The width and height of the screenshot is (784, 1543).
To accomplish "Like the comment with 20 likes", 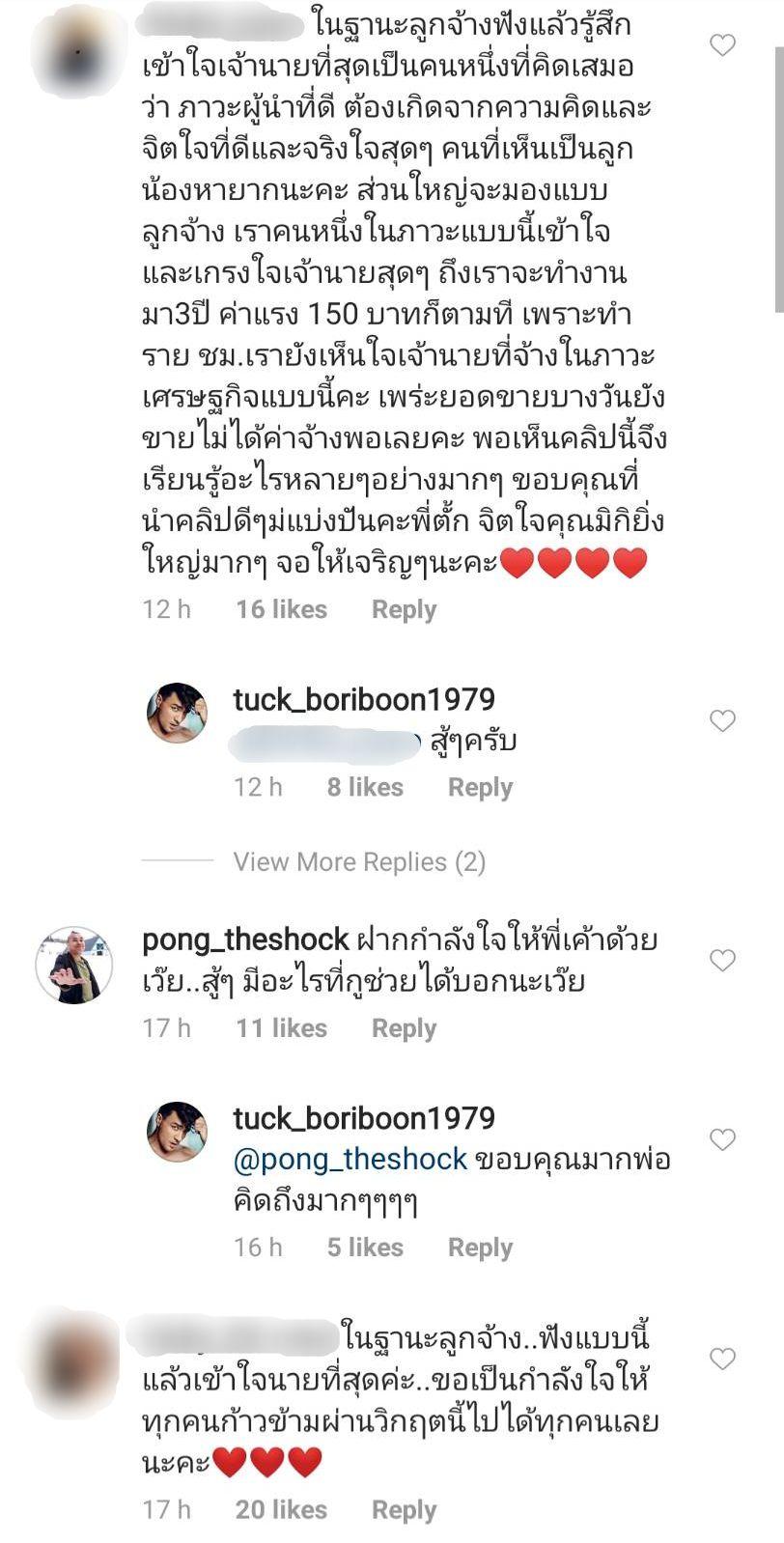I will click(722, 1359).
